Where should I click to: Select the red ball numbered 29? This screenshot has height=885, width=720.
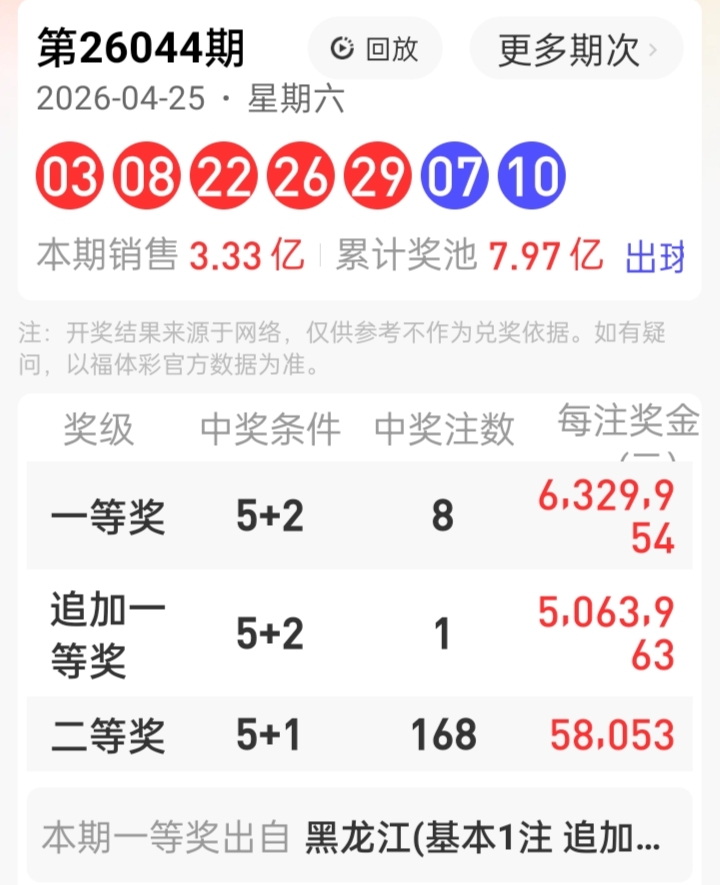click(376, 176)
